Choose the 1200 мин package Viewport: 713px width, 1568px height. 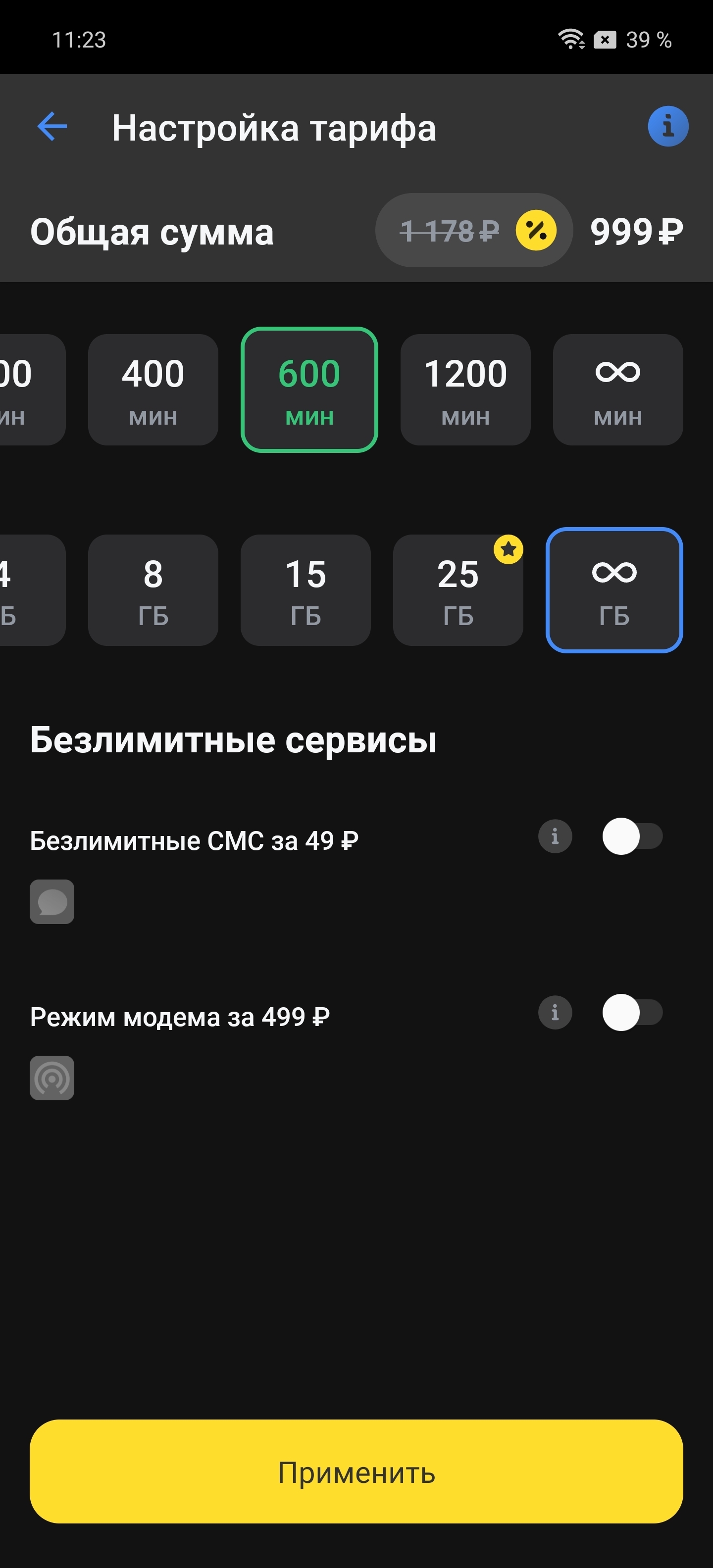(465, 390)
